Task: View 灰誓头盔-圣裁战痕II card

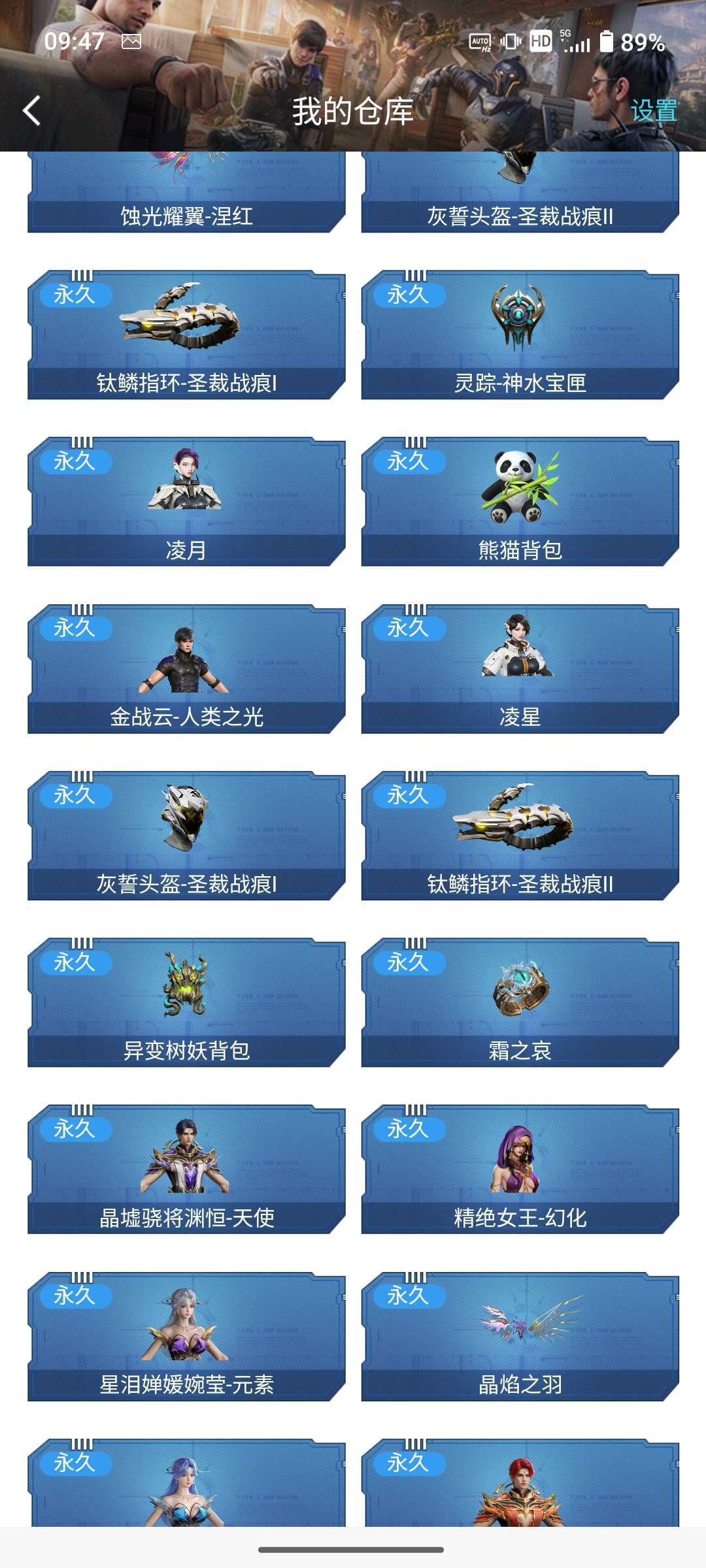Action: tap(520, 196)
